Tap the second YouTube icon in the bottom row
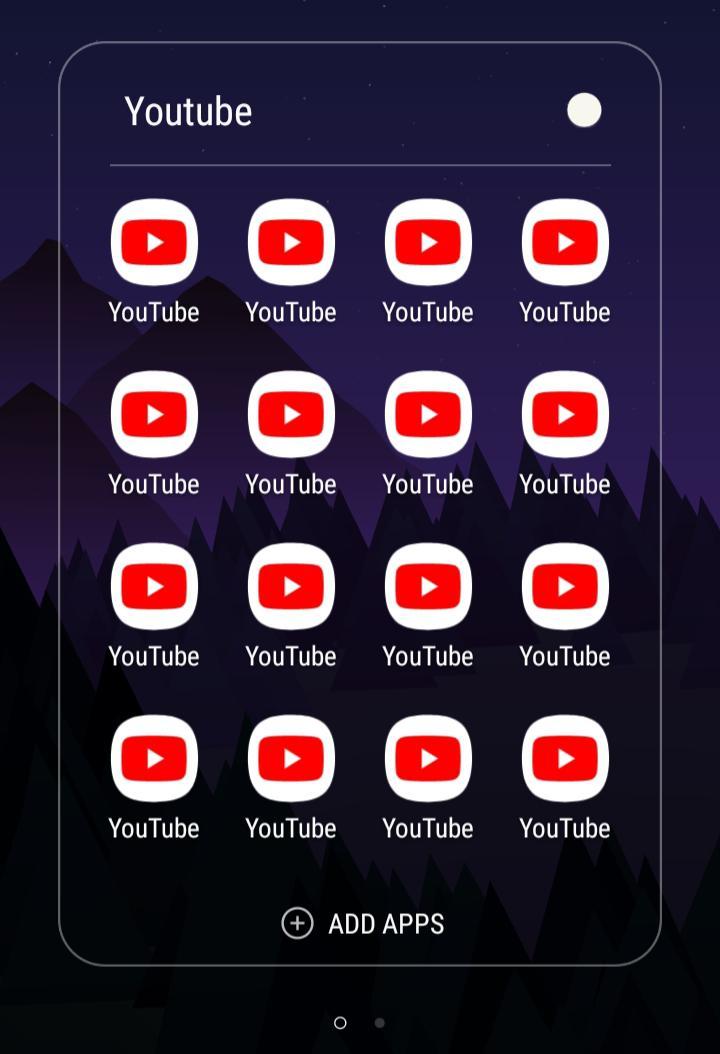 pos(291,758)
